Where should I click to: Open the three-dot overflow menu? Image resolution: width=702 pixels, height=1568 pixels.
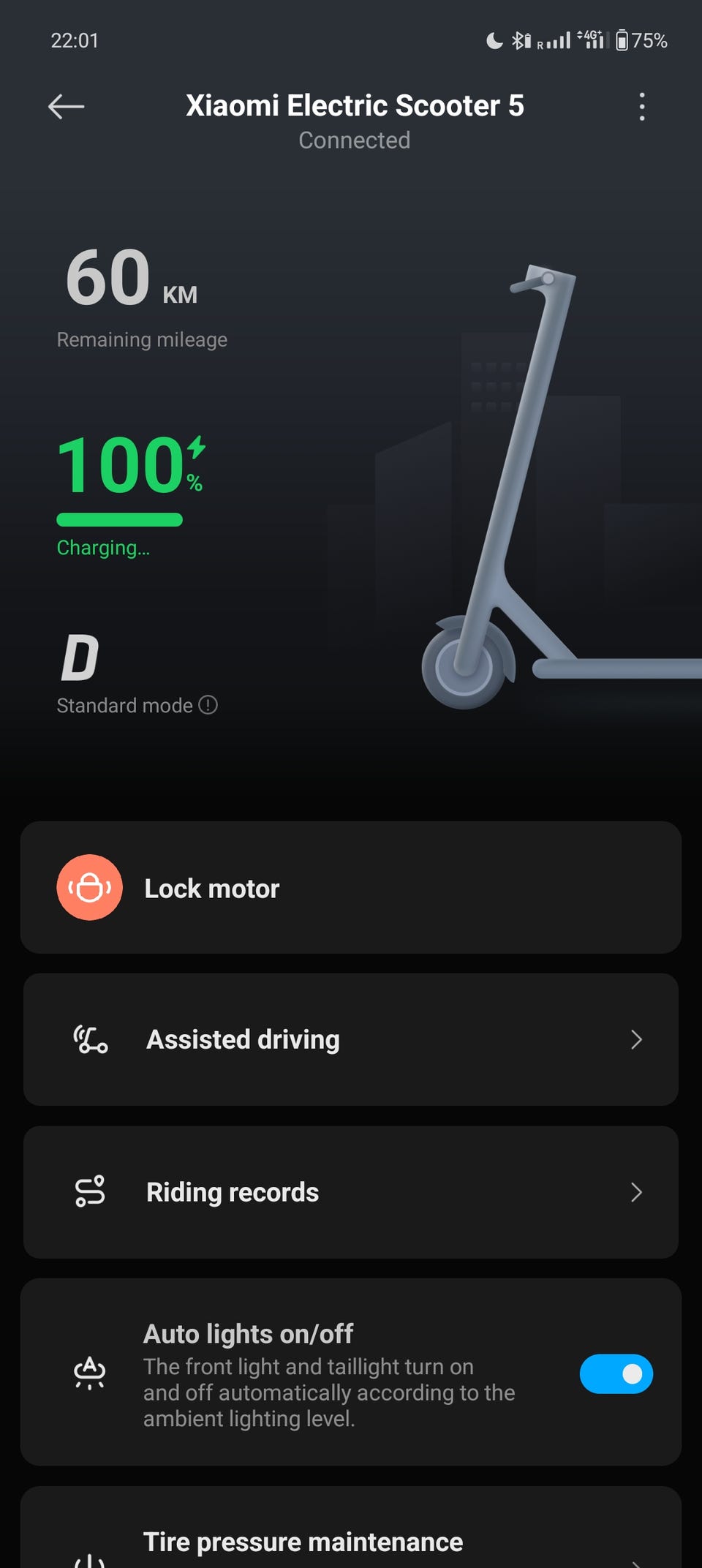click(641, 107)
